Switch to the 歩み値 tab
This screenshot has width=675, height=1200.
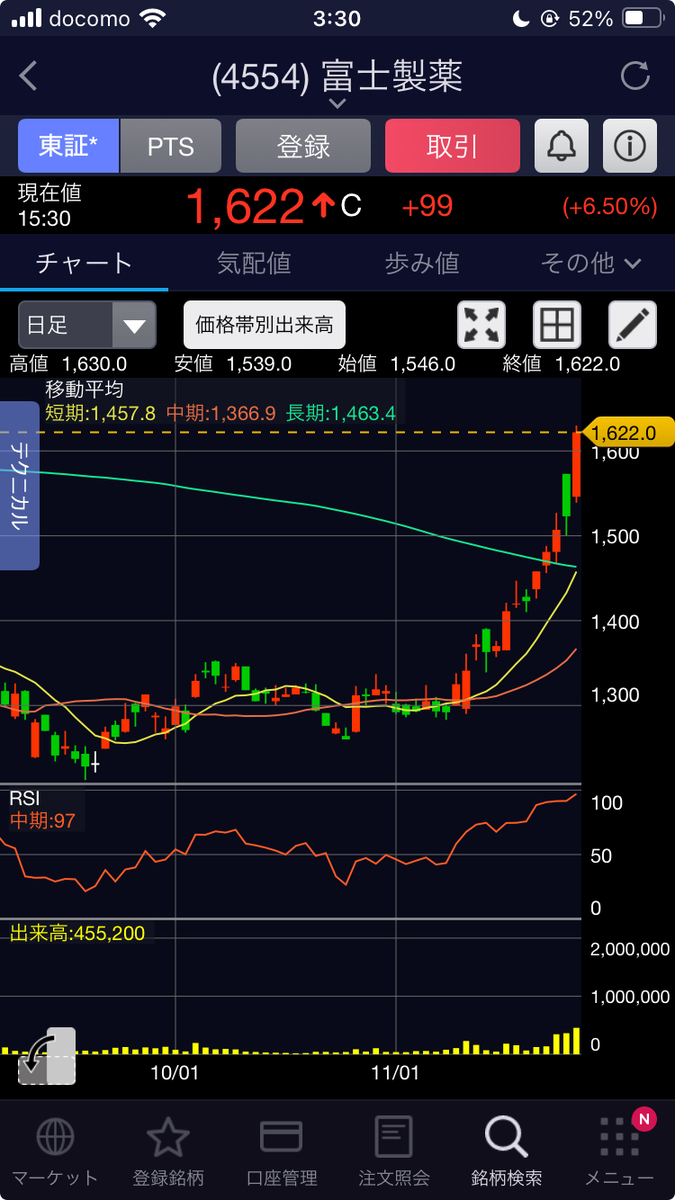[422, 263]
